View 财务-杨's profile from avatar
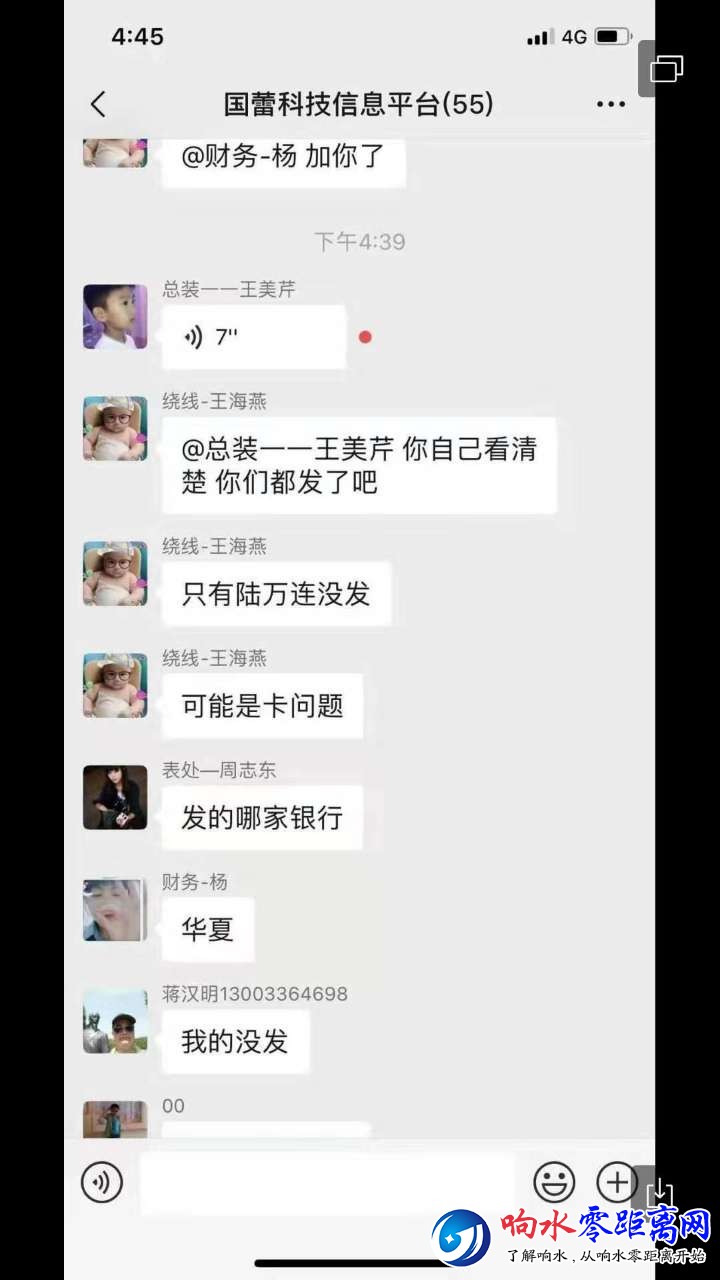 point(115,910)
